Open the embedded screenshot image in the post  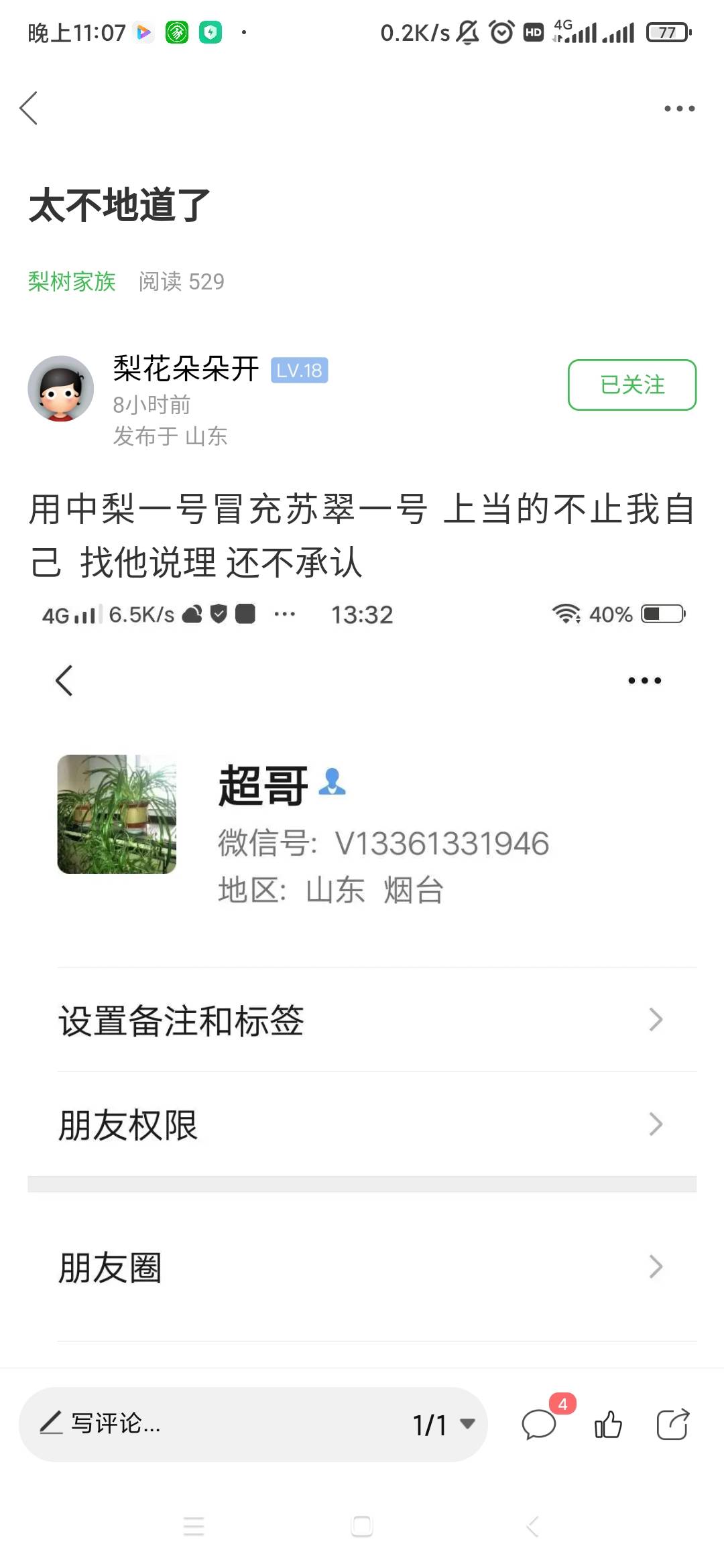362,972
